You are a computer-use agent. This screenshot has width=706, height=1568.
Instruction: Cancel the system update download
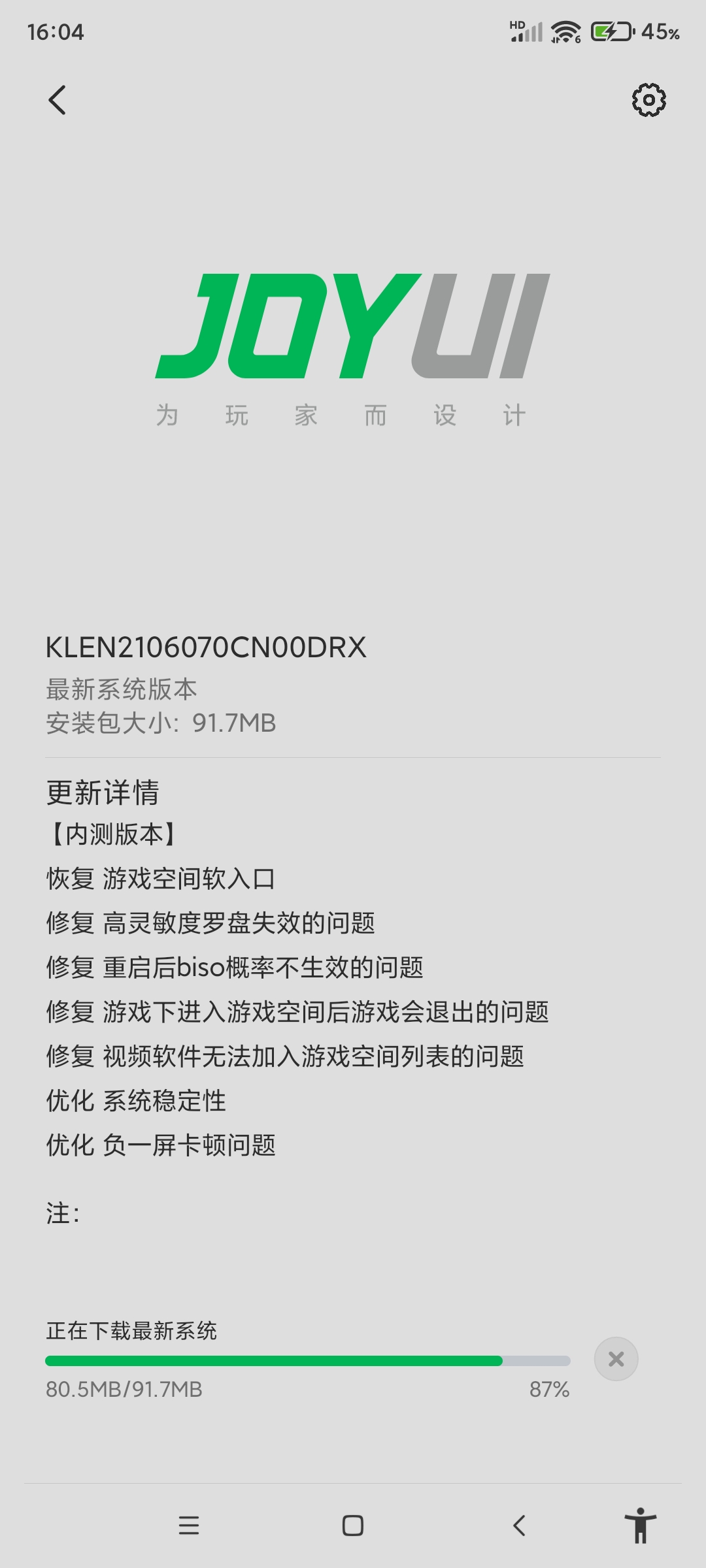616,1359
